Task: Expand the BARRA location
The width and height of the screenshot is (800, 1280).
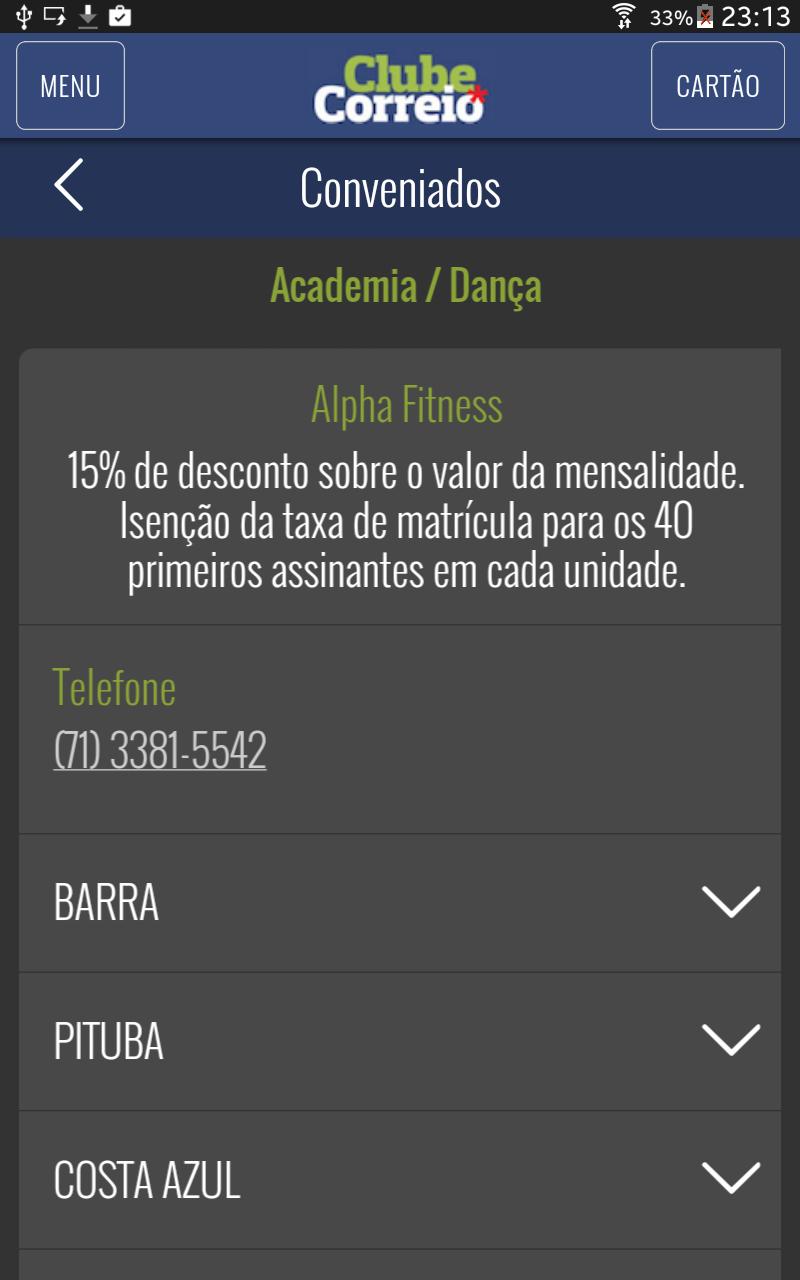Action: point(400,903)
